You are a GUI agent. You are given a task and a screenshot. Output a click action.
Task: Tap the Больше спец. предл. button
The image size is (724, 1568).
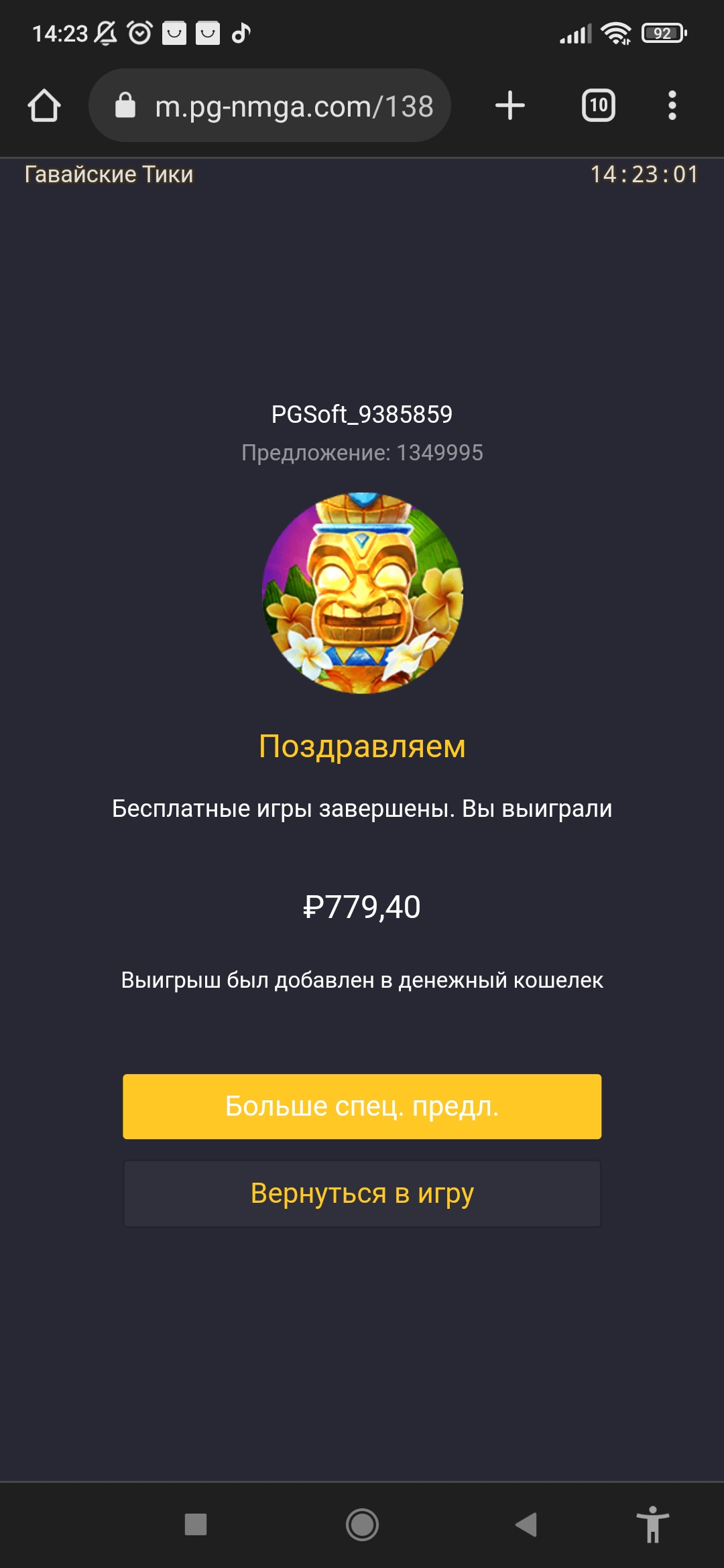362,1106
